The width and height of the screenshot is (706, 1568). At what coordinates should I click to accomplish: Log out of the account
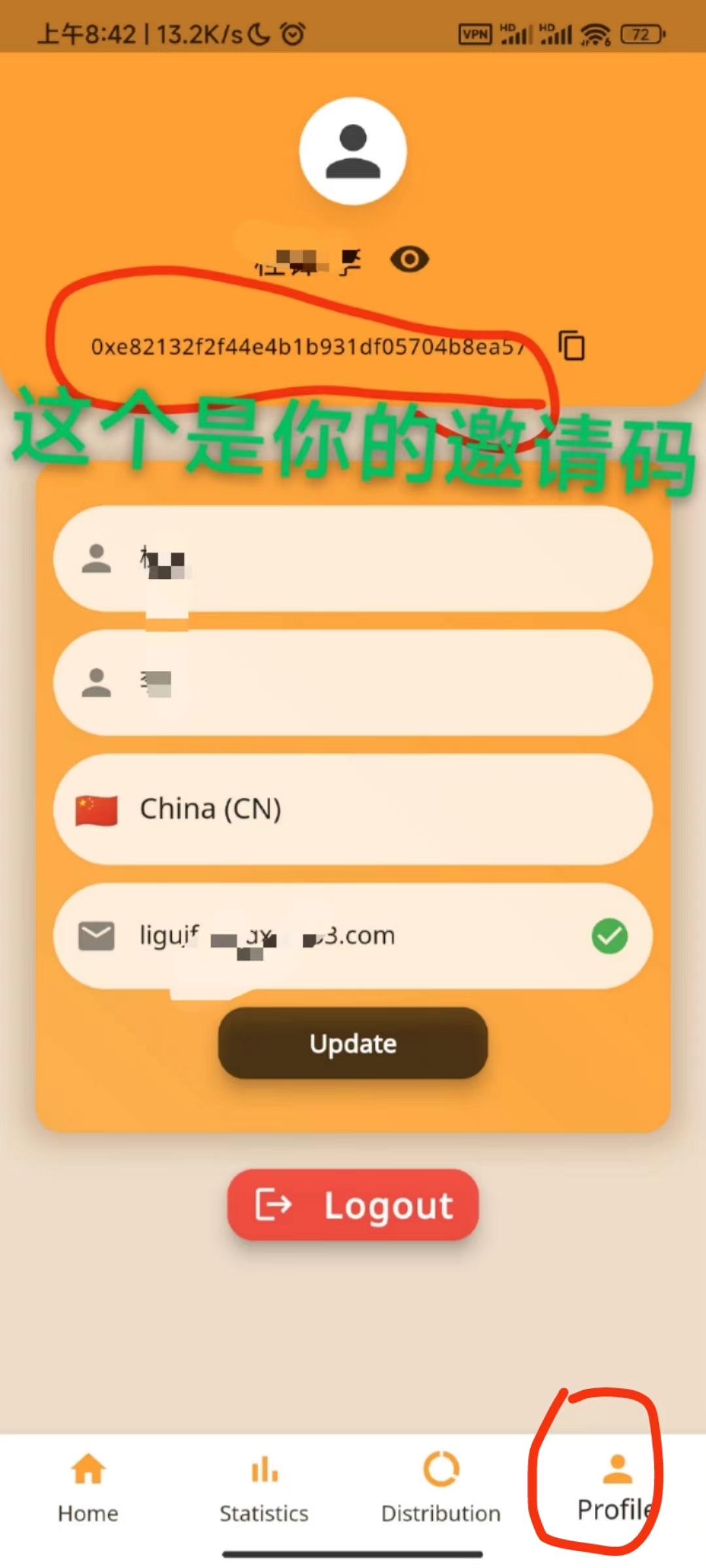pos(353,1205)
